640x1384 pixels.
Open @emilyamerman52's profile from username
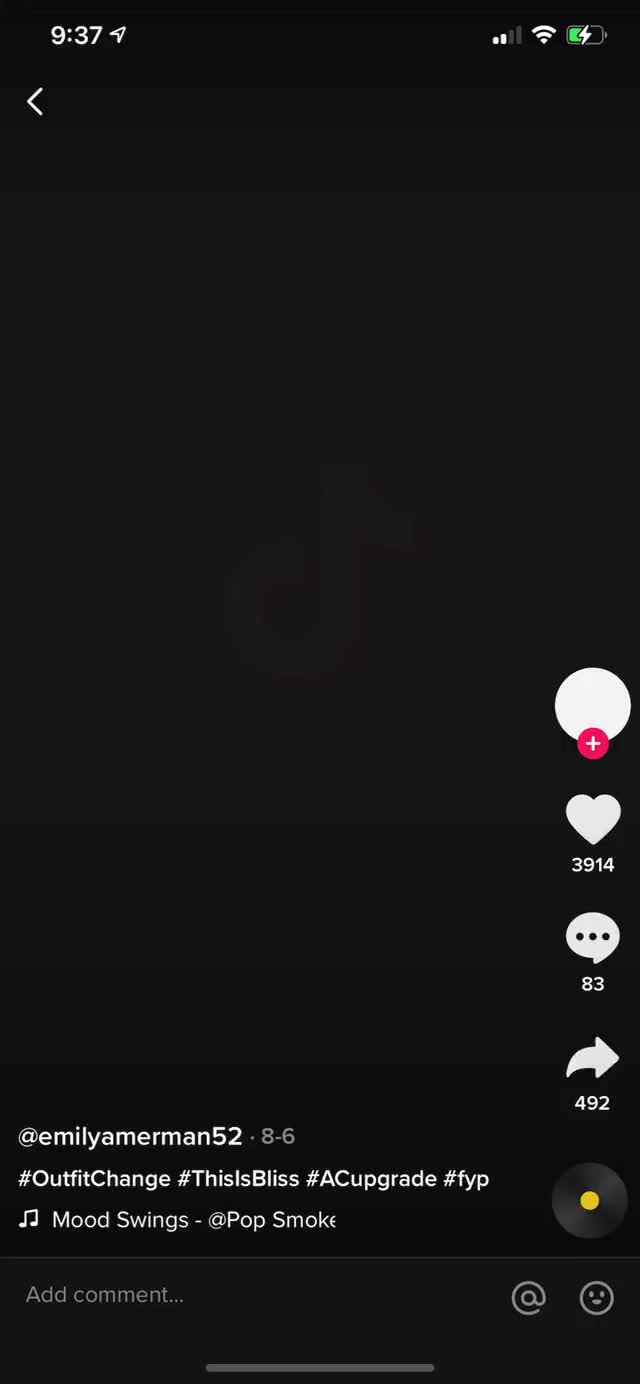(x=130, y=1136)
